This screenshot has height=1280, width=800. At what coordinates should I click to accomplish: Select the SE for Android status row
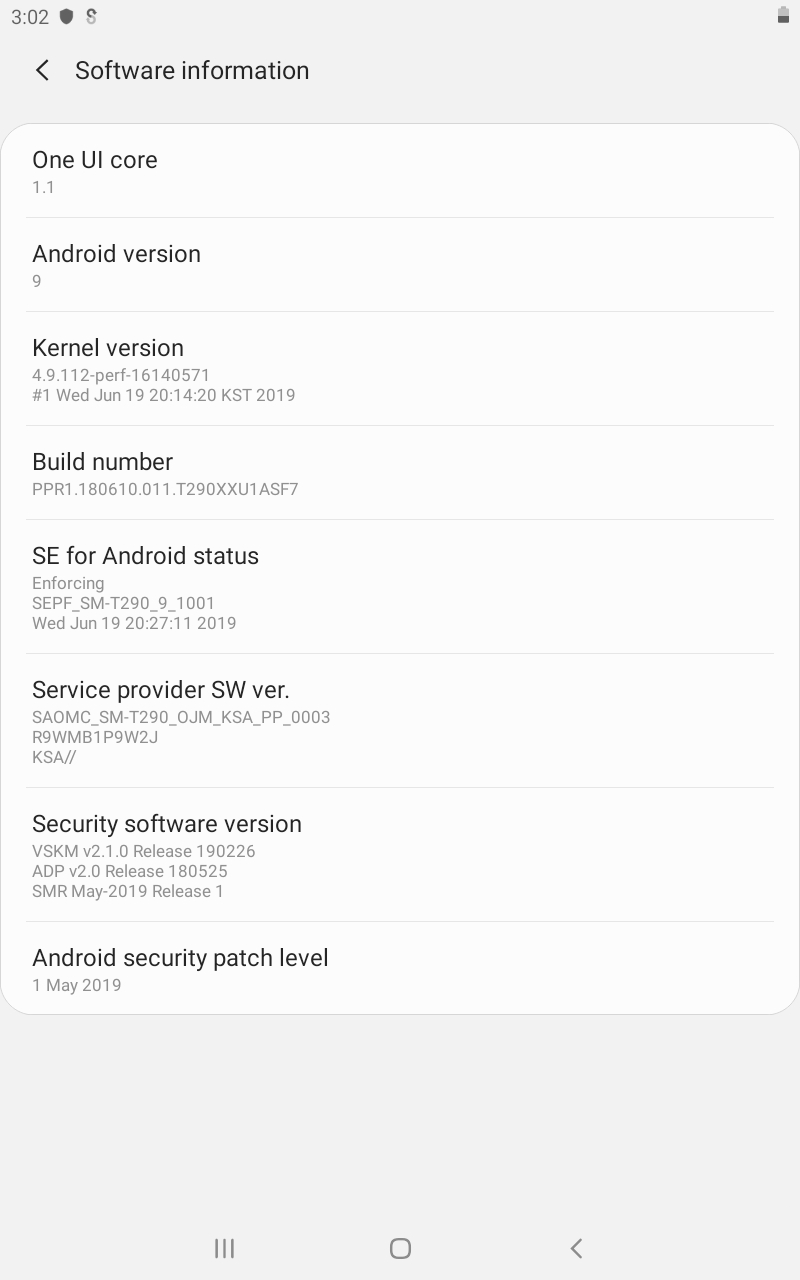coord(400,587)
